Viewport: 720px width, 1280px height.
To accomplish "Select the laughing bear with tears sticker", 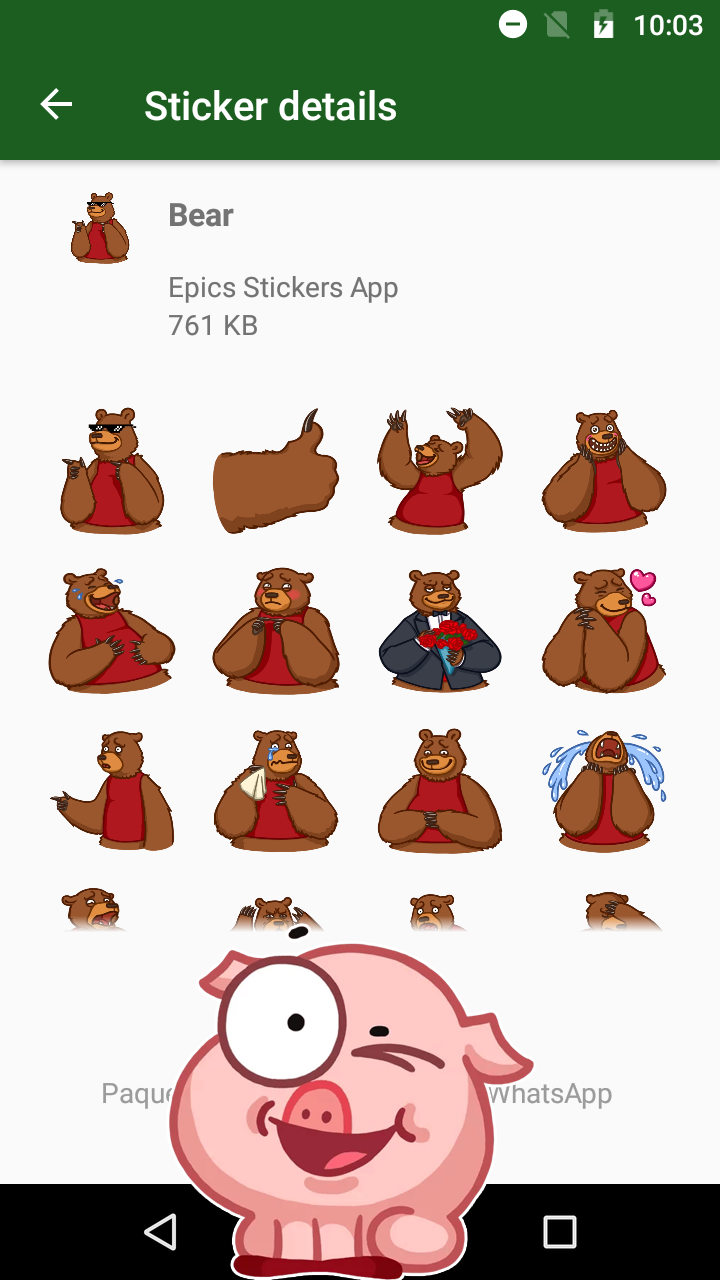I will 113,631.
